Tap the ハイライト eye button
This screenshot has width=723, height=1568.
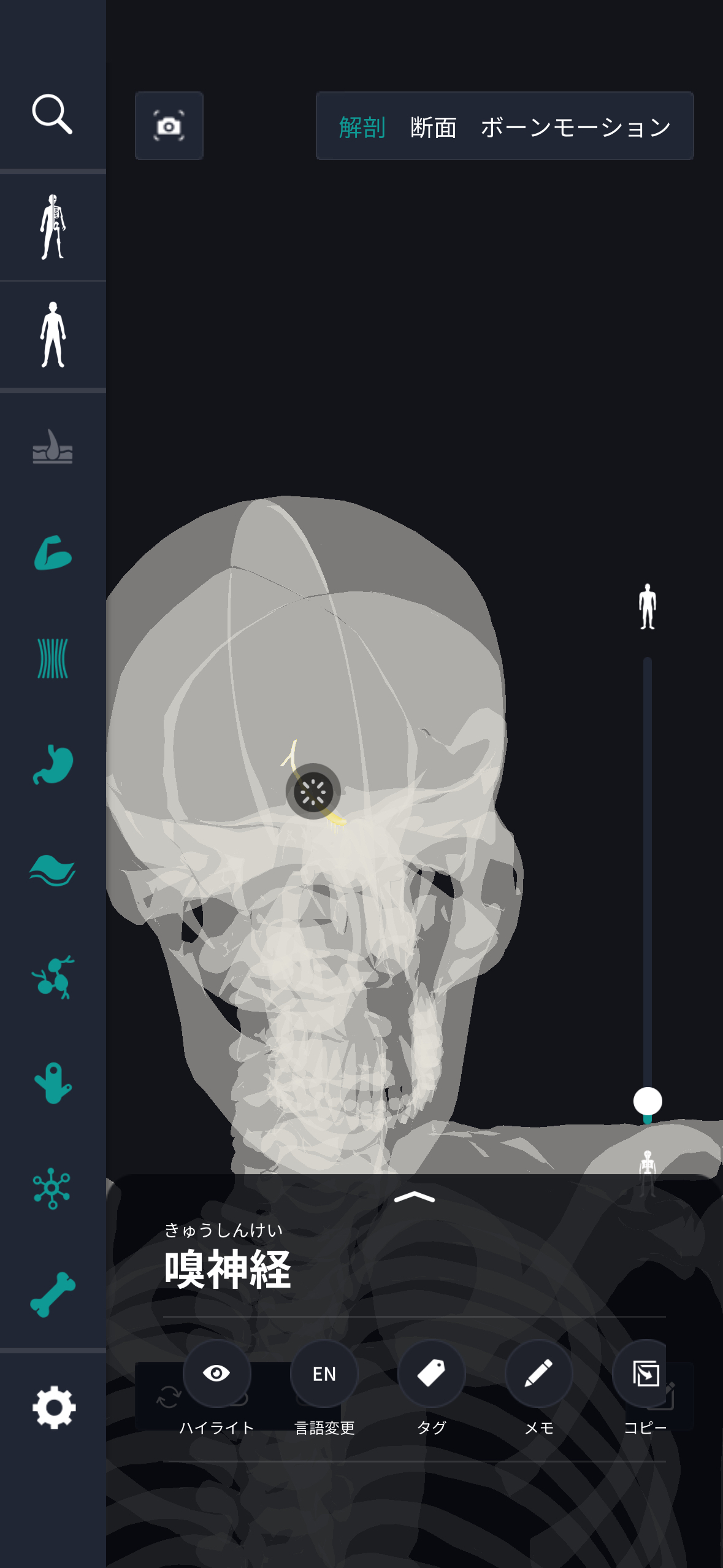coord(216,1373)
